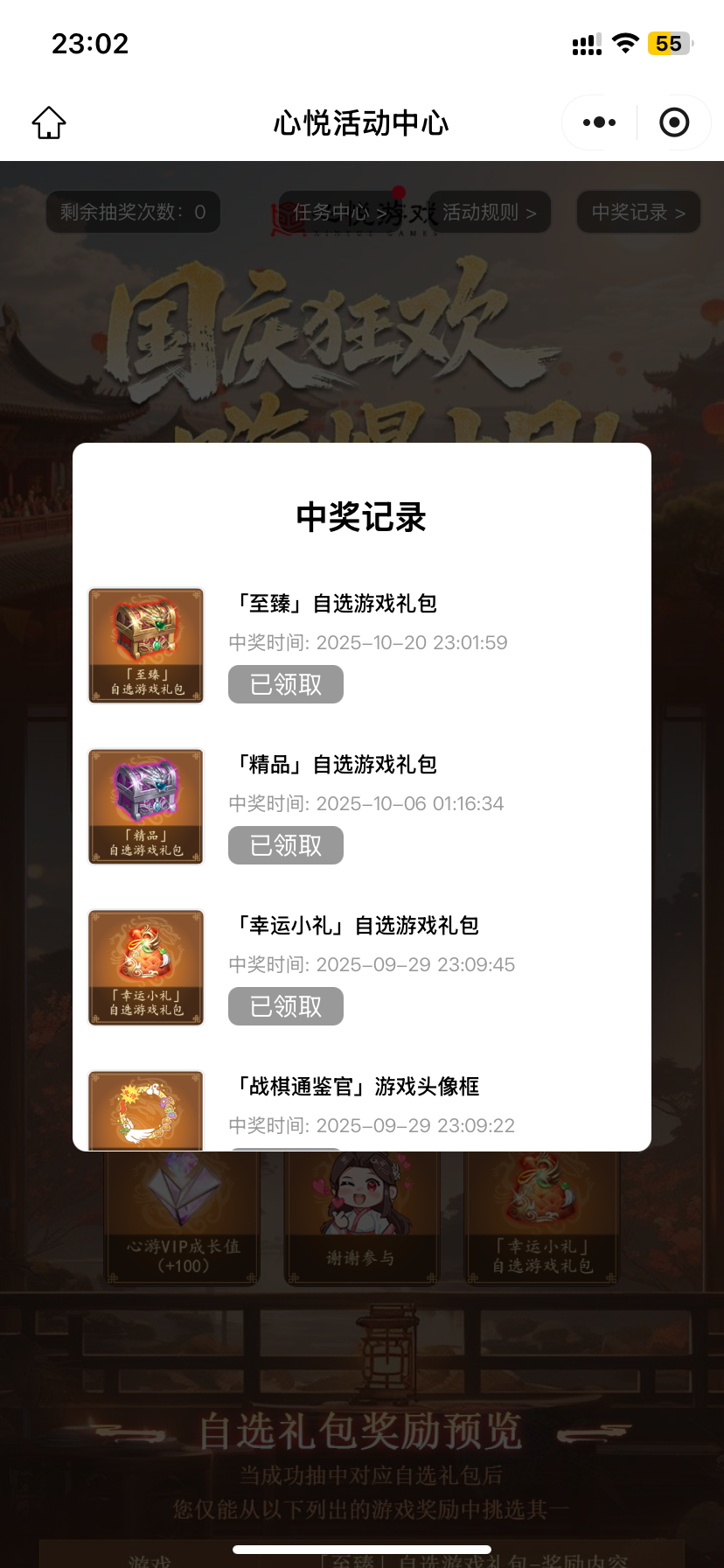Tap the 「幸运小礼」 gift pouch icon
This screenshot has width=724, height=1568.
(145, 967)
